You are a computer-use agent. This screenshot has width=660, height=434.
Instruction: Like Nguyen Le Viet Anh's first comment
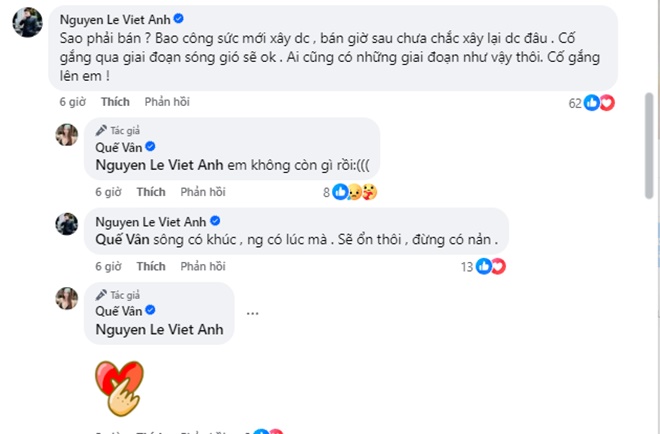[x=113, y=103]
